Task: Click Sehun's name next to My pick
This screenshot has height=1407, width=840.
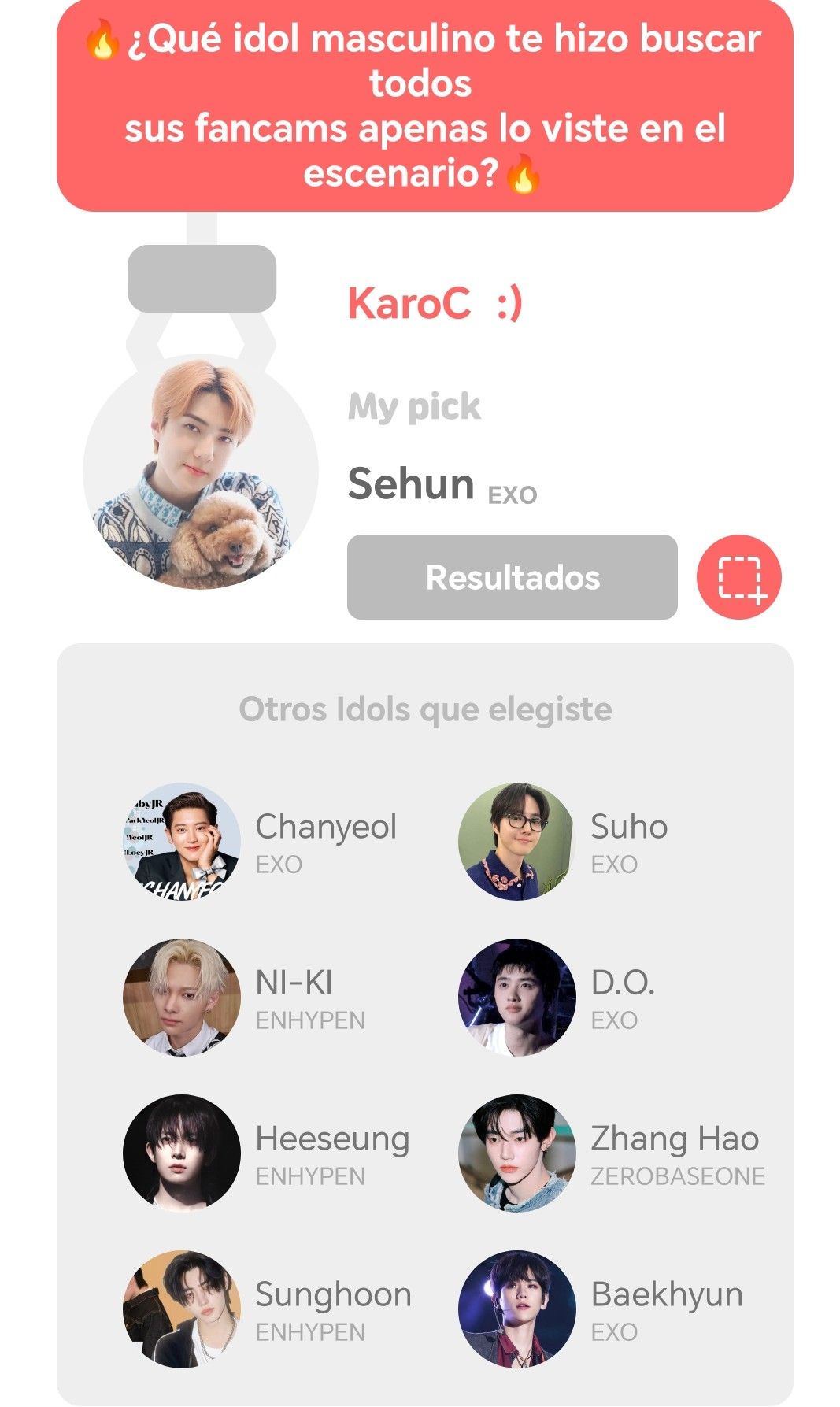Action: [409, 486]
